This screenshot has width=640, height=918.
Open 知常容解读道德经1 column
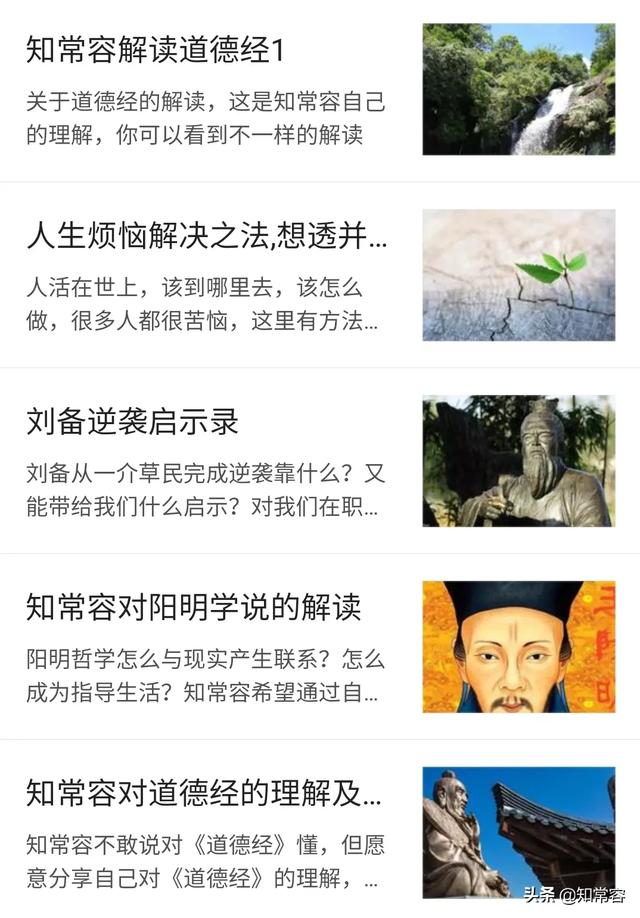coord(156,49)
